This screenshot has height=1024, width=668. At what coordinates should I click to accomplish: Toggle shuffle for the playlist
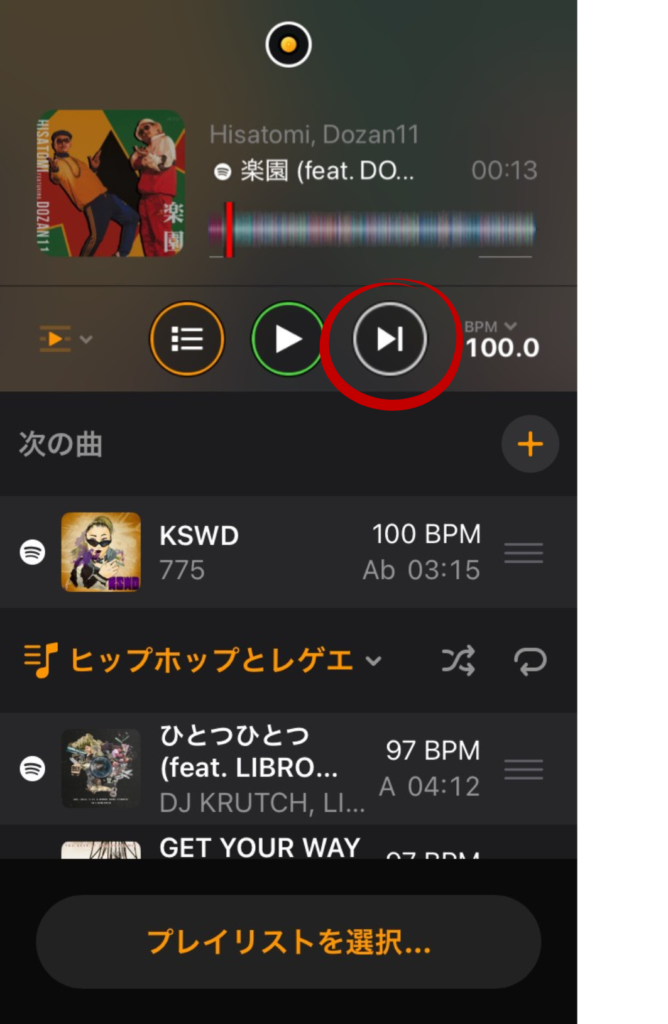pos(458,660)
